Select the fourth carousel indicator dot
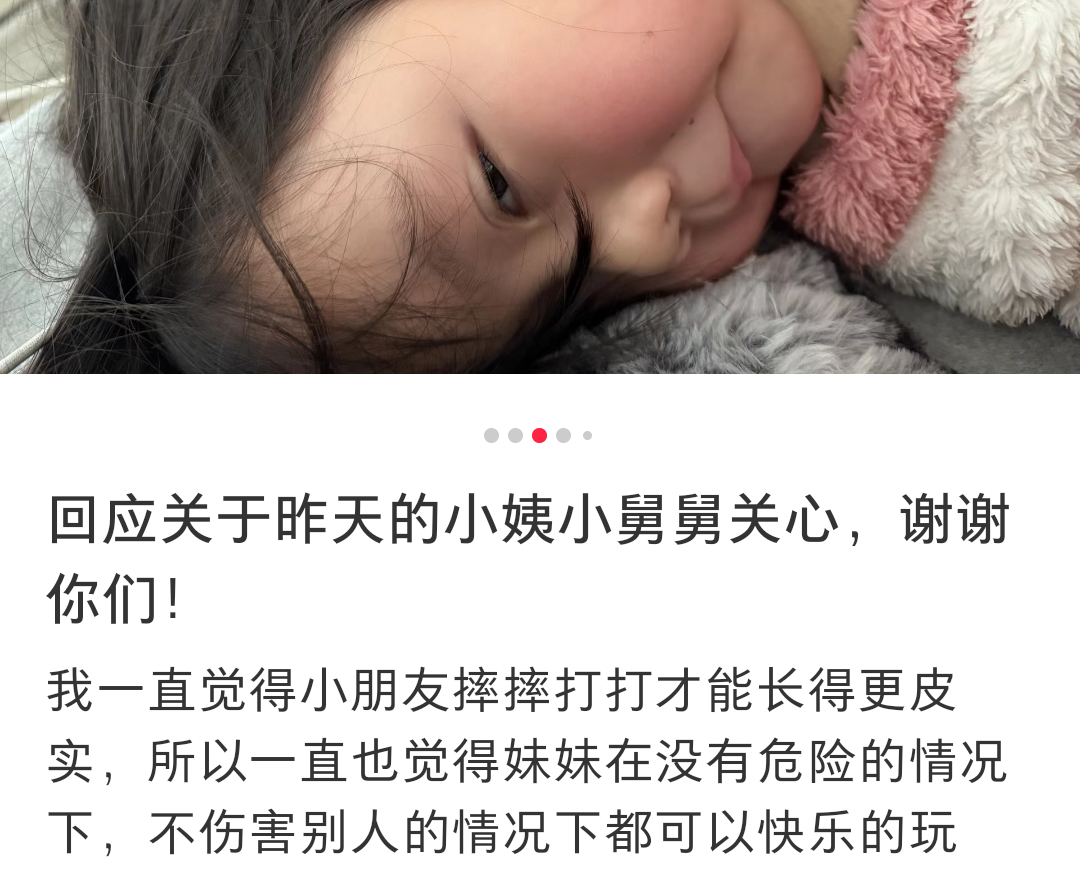This screenshot has width=1080, height=879. coord(563,435)
